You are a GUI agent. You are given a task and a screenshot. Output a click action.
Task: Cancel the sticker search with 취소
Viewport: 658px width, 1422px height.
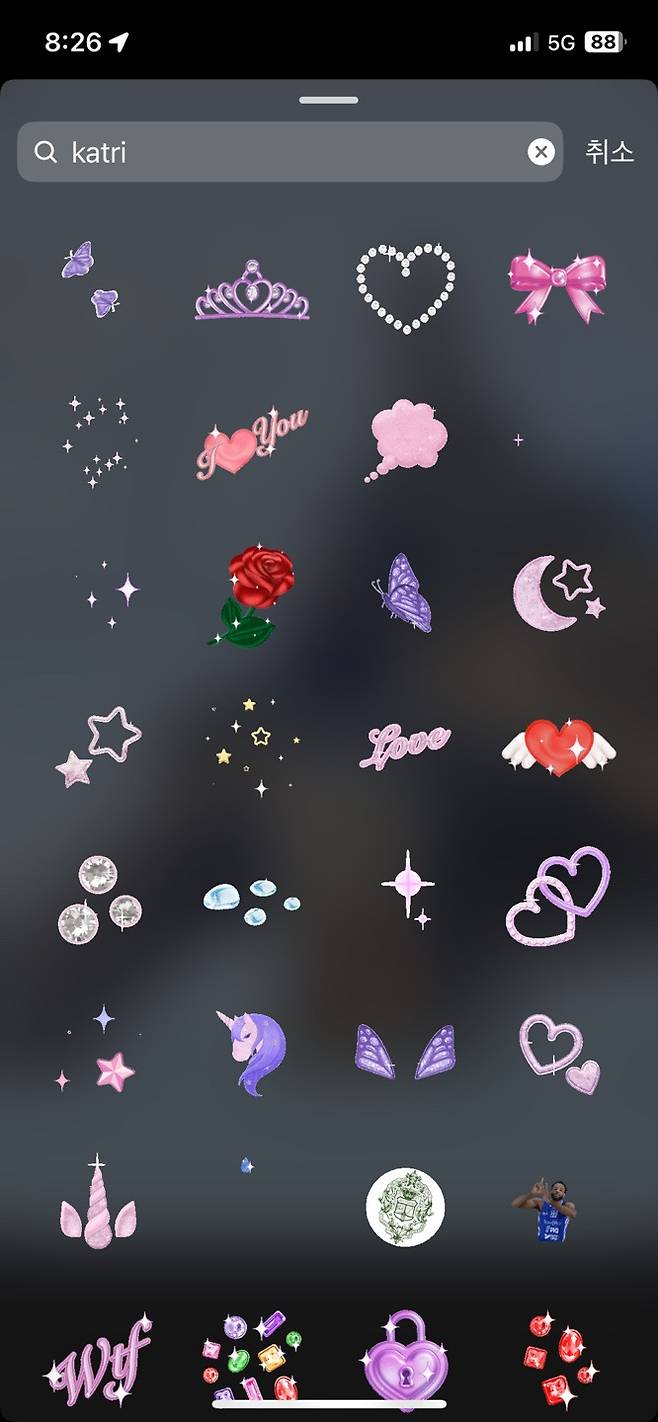click(x=609, y=152)
